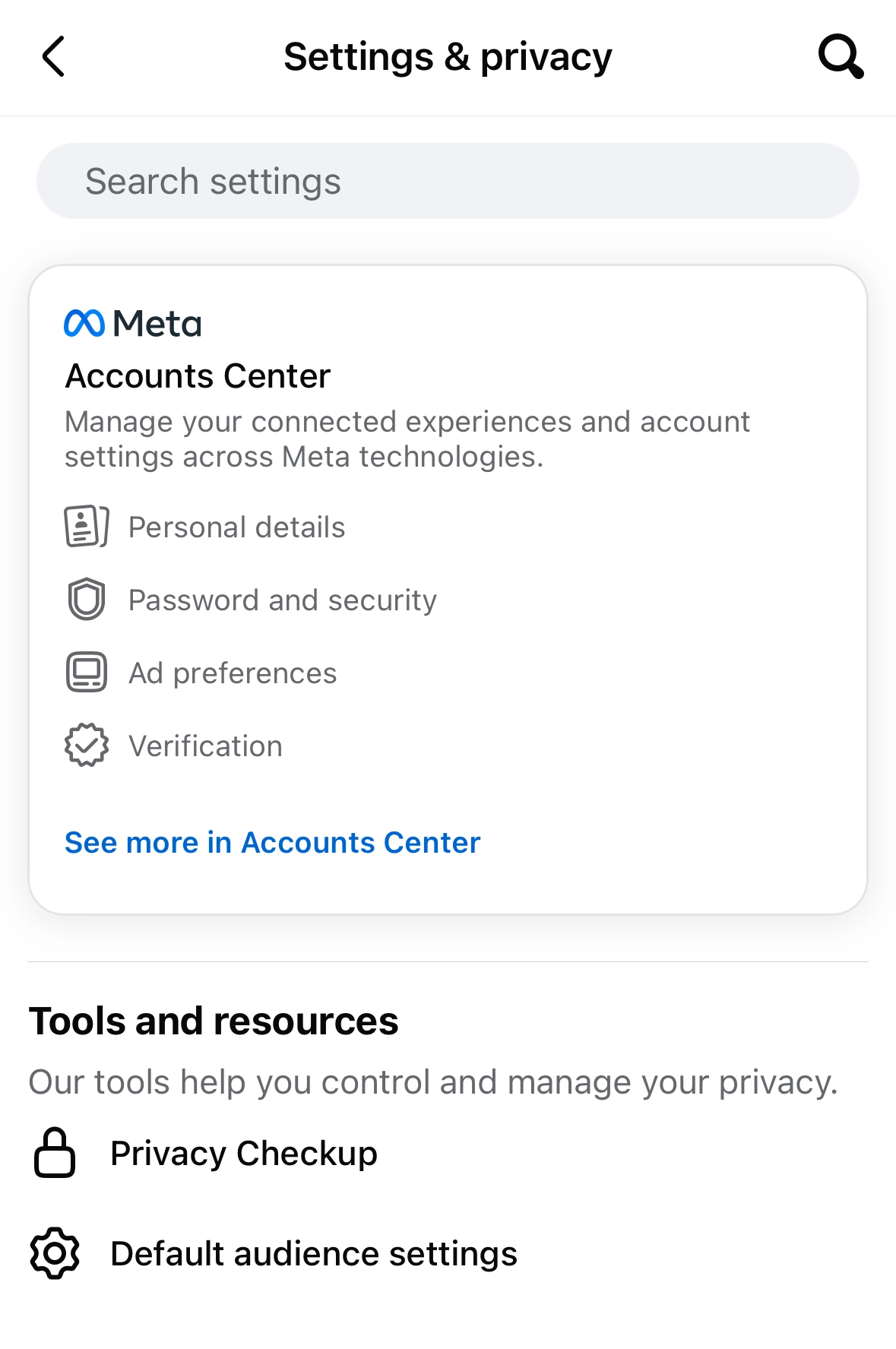This screenshot has height=1349, width=896.
Task: Tap the search magnifier icon
Action: 841,57
